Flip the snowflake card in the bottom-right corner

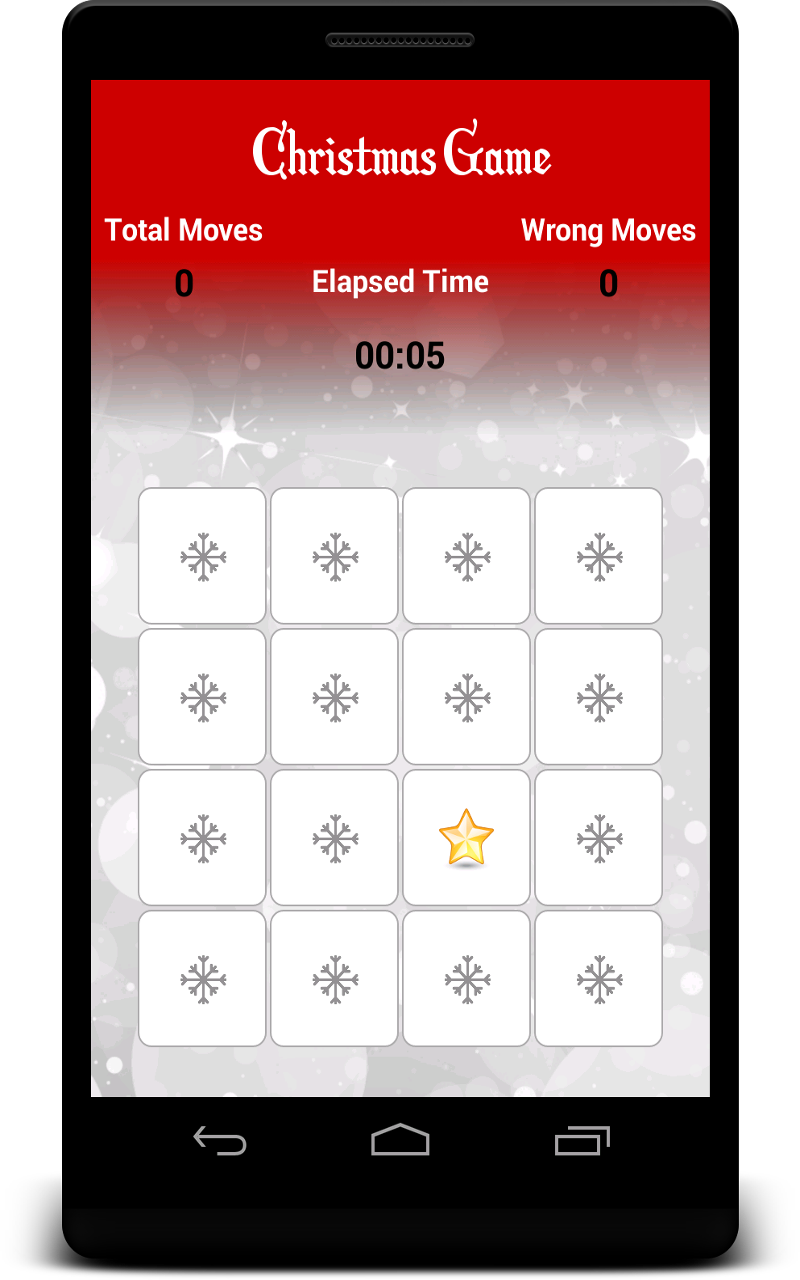(x=598, y=978)
